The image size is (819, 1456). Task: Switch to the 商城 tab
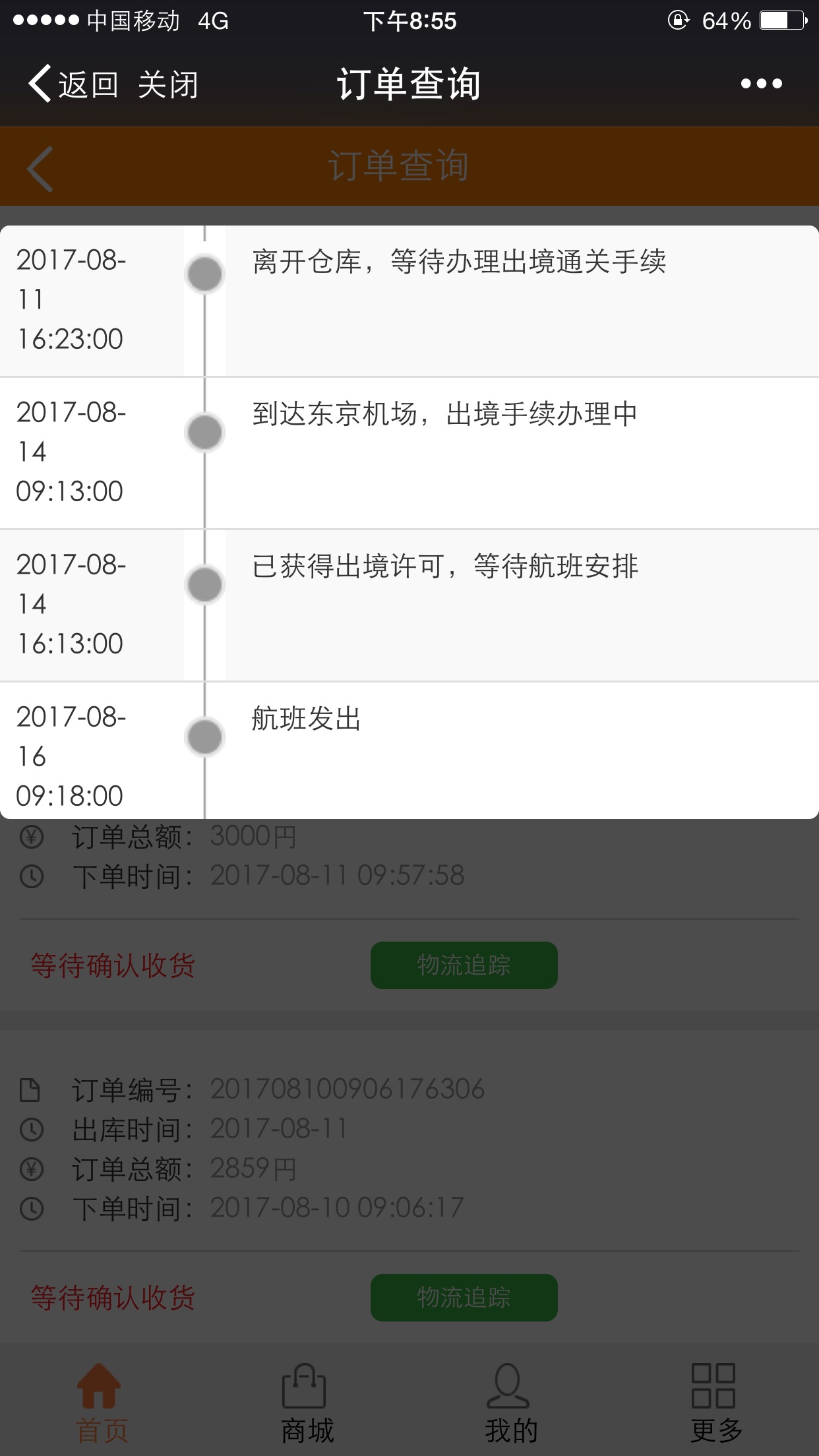point(307,1403)
